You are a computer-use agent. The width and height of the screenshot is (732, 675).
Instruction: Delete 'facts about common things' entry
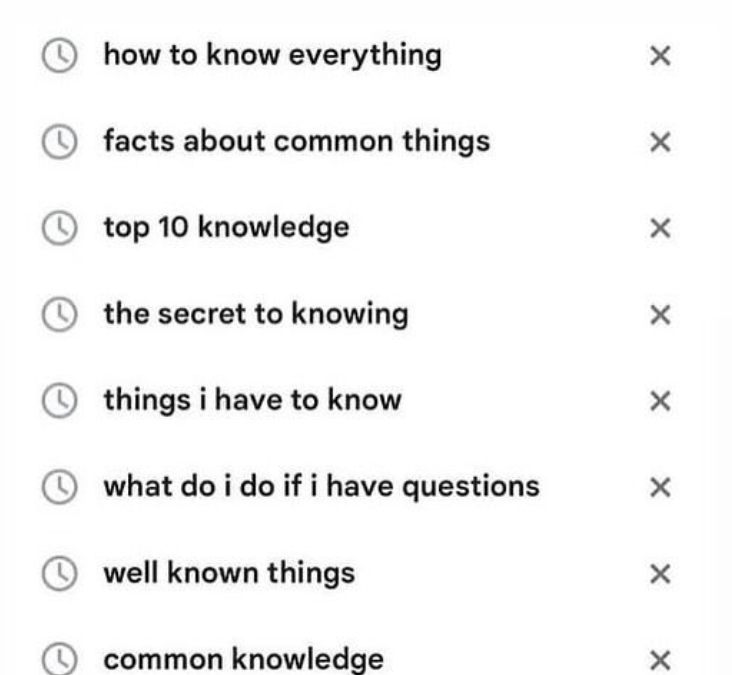(x=658, y=142)
